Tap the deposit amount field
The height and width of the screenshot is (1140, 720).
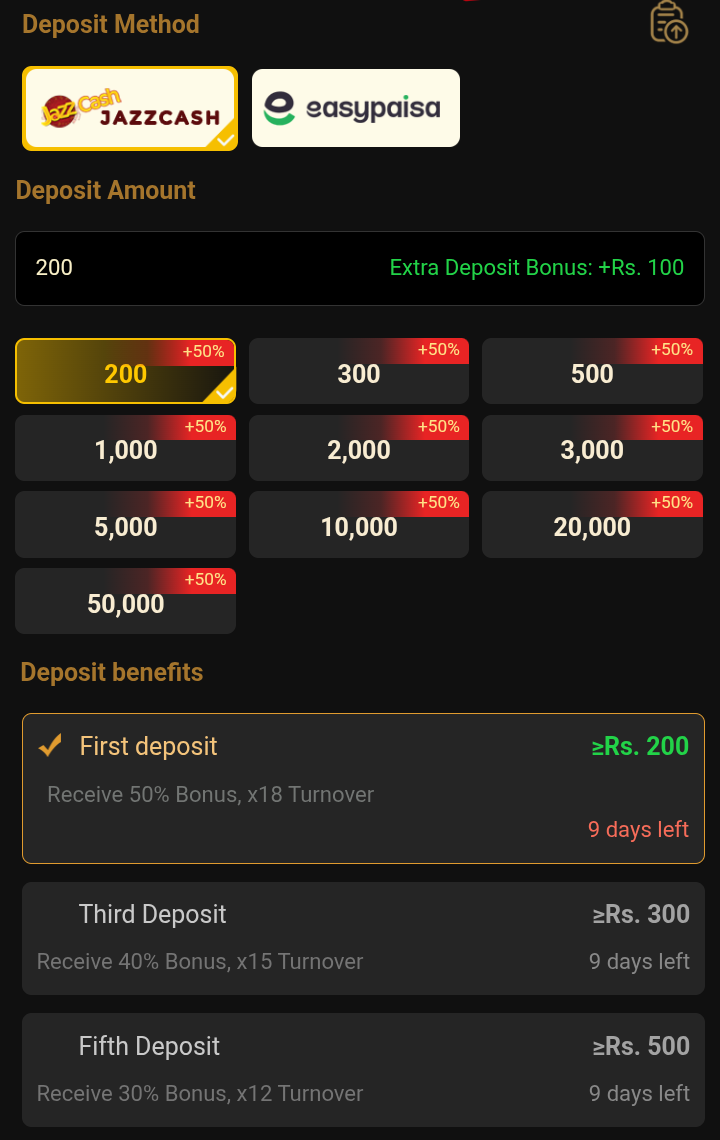tap(200, 268)
